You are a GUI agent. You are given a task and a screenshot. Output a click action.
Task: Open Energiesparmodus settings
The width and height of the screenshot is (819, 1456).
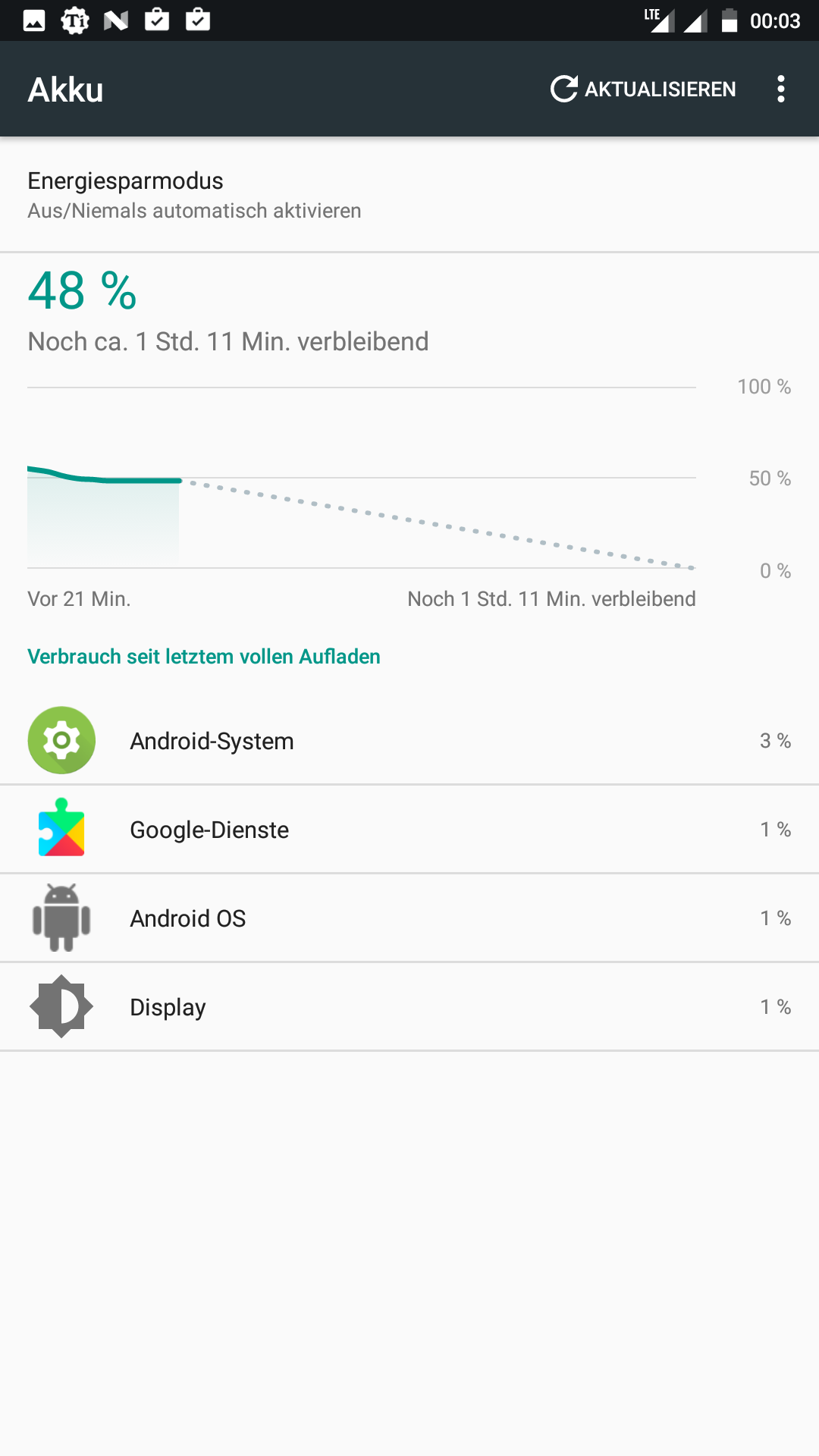click(409, 195)
